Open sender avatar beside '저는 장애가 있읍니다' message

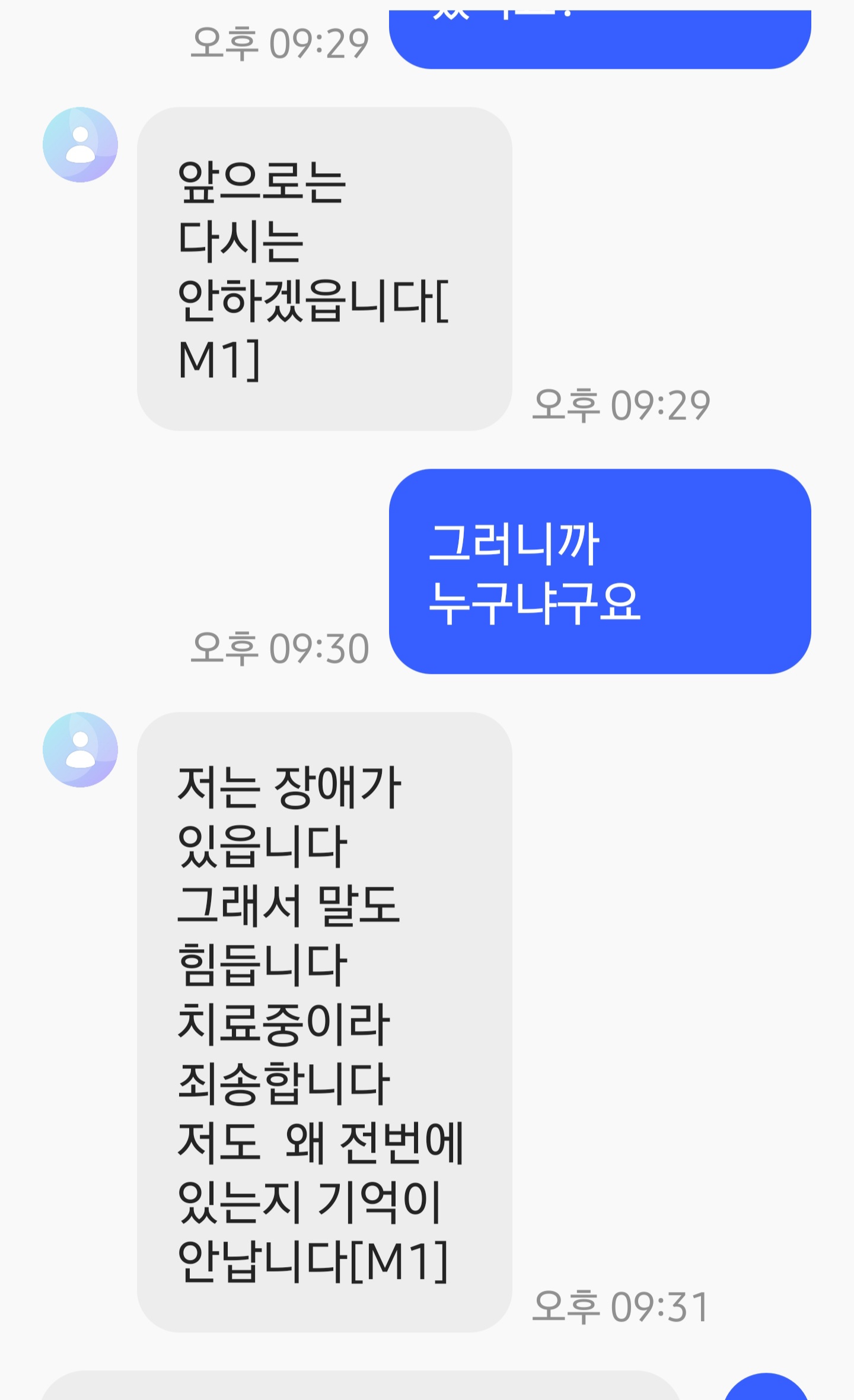[80, 750]
